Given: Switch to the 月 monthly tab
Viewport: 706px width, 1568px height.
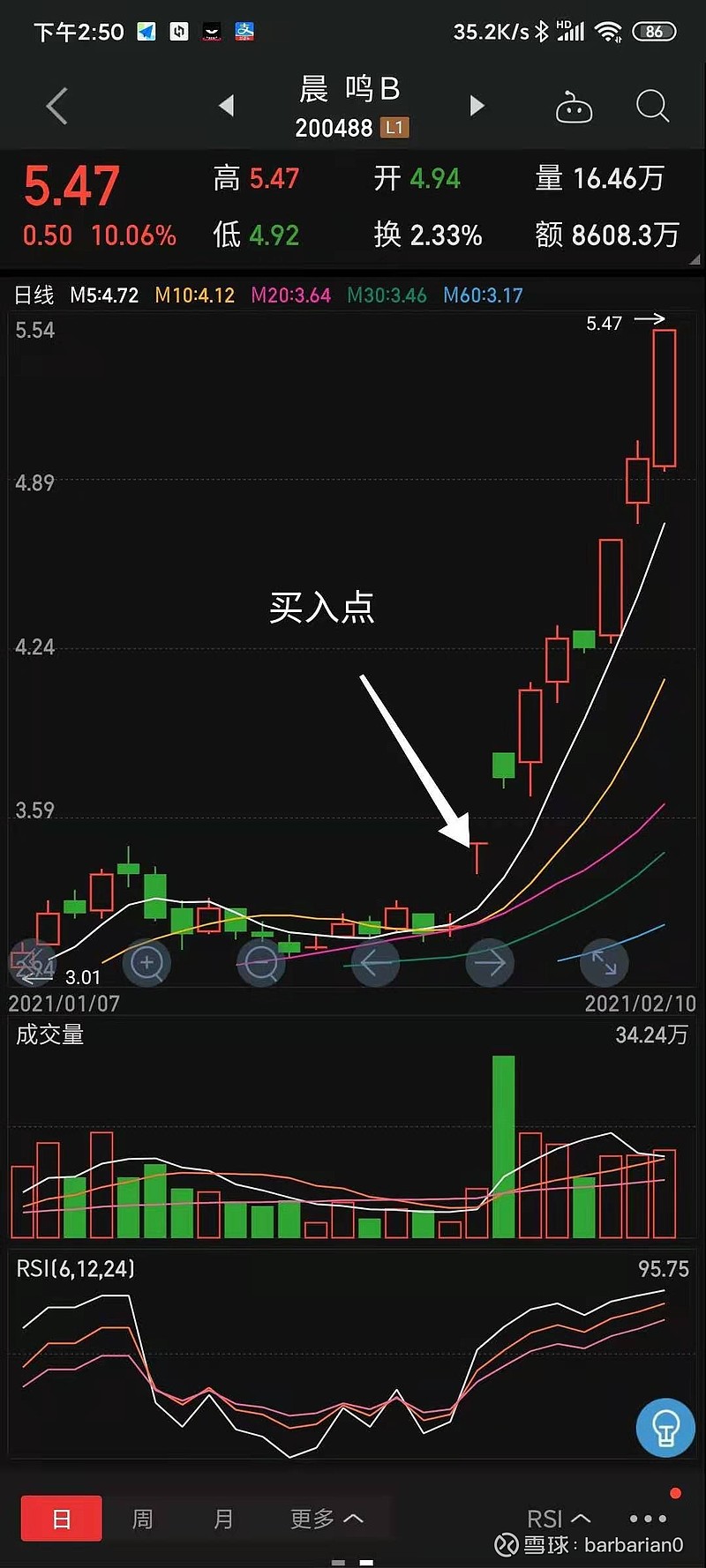Looking at the screenshot, I should 223,1519.
